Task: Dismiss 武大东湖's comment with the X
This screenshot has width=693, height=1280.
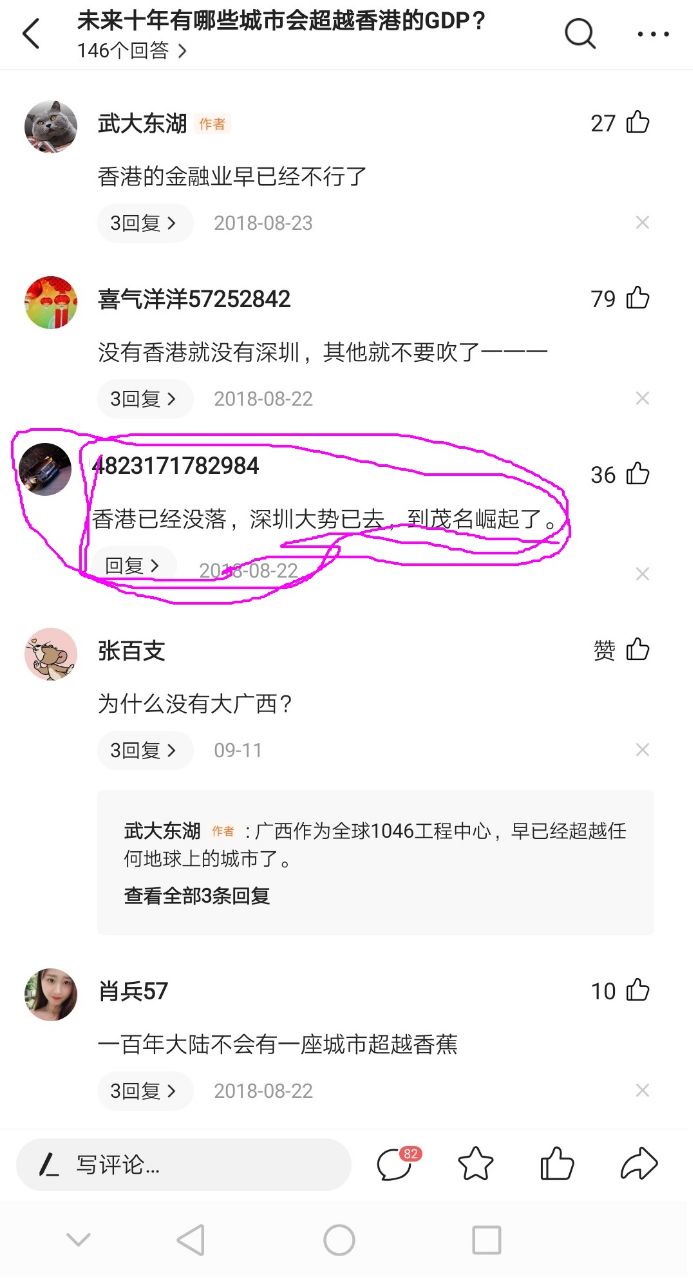Action: (643, 223)
